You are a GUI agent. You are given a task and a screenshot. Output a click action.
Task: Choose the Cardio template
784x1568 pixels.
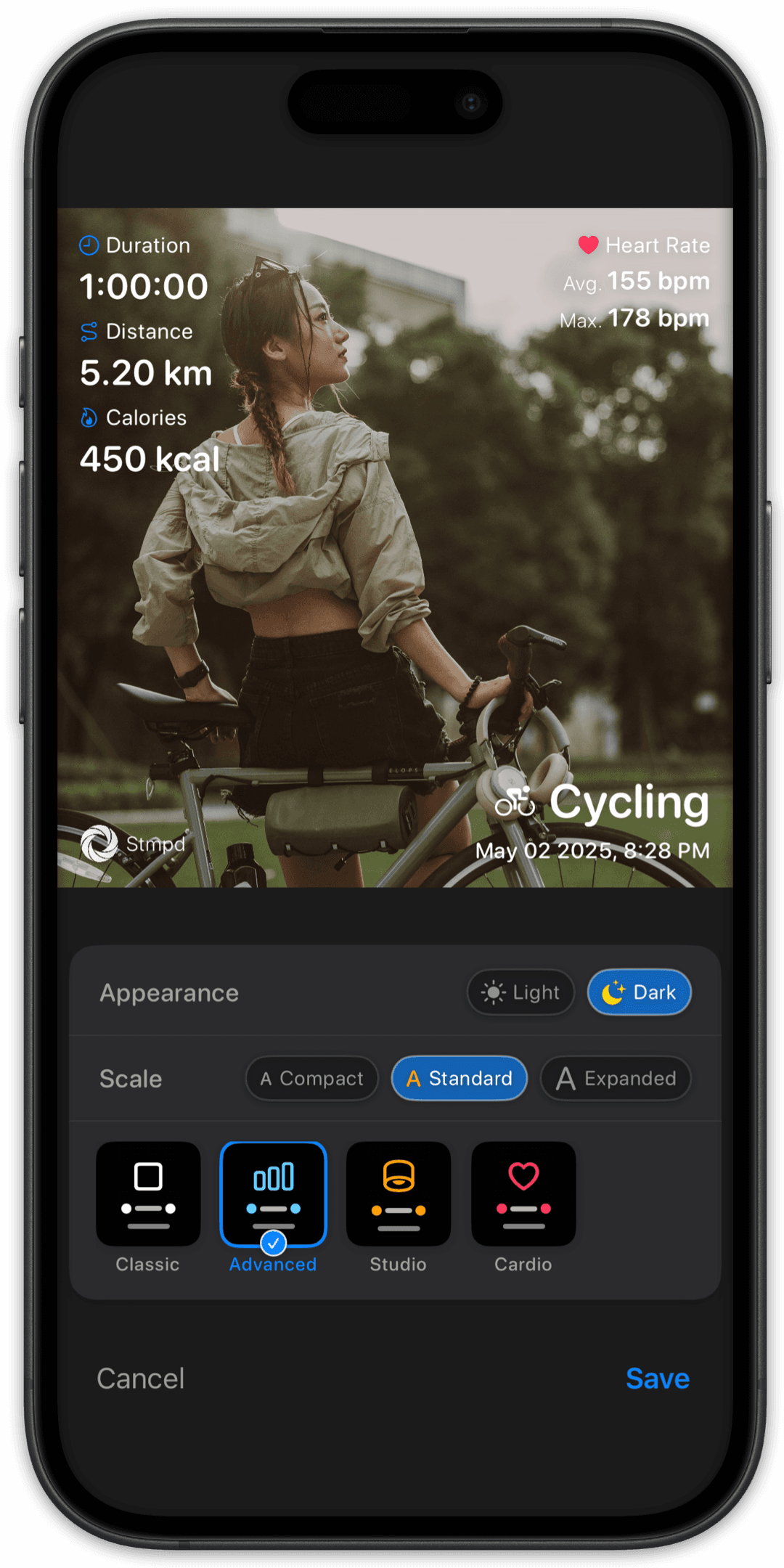(x=523, y=1194)
